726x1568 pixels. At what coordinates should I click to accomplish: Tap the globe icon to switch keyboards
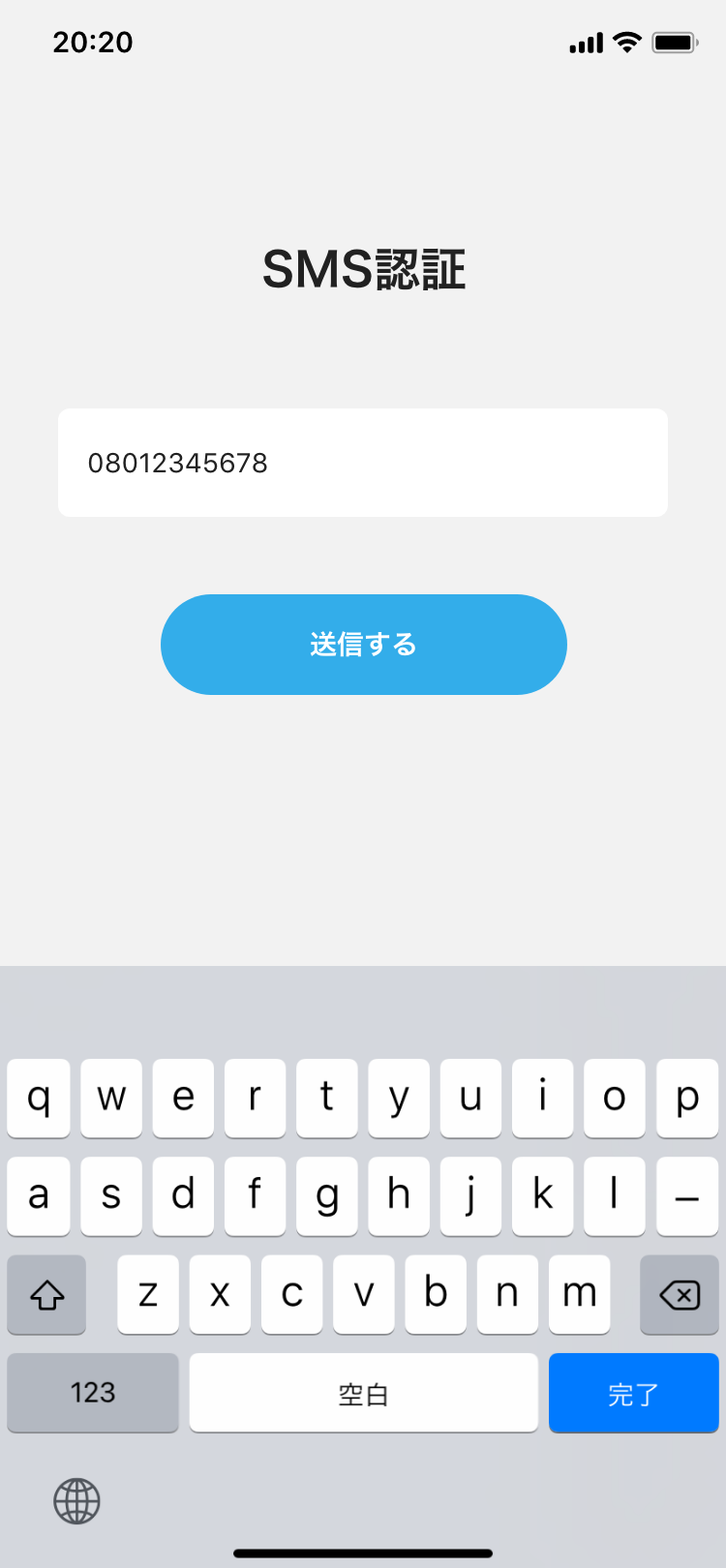pos(76,1501)
